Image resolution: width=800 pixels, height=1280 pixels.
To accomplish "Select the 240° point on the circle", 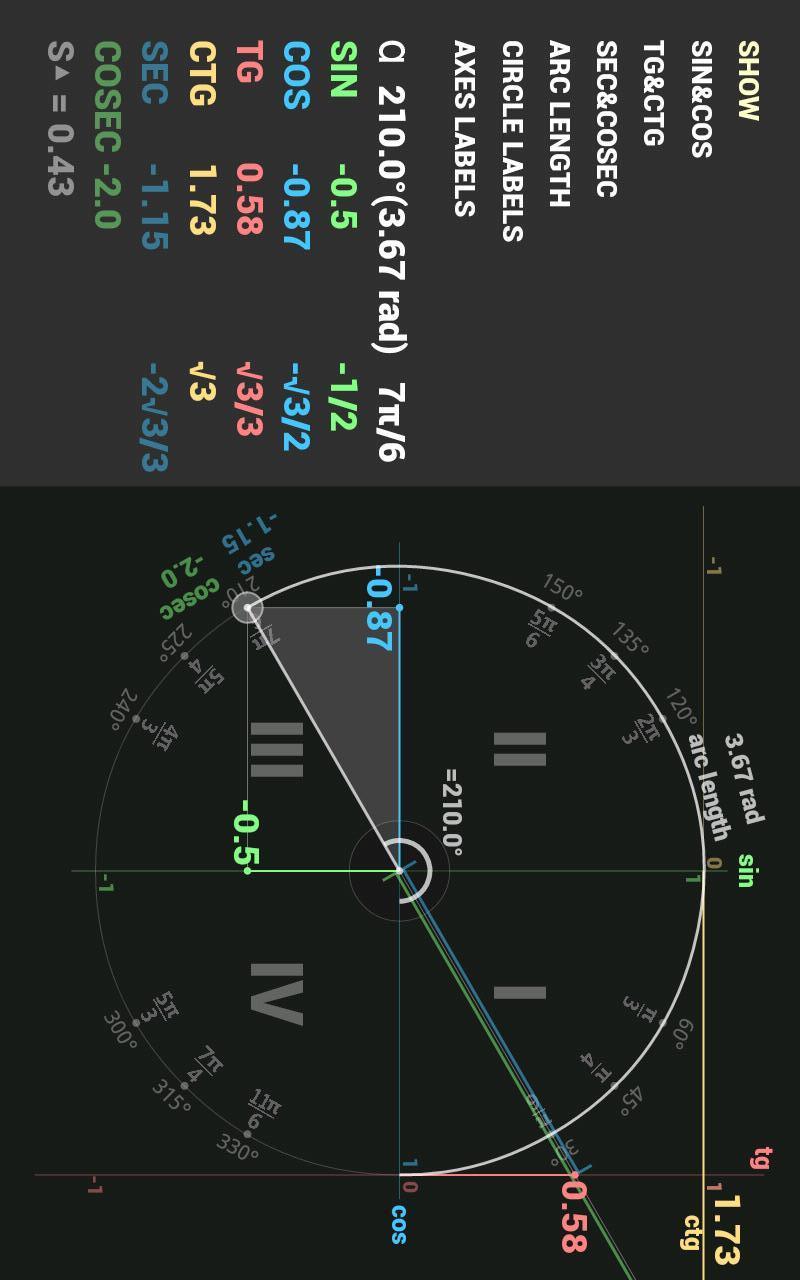I will (137, 719).
